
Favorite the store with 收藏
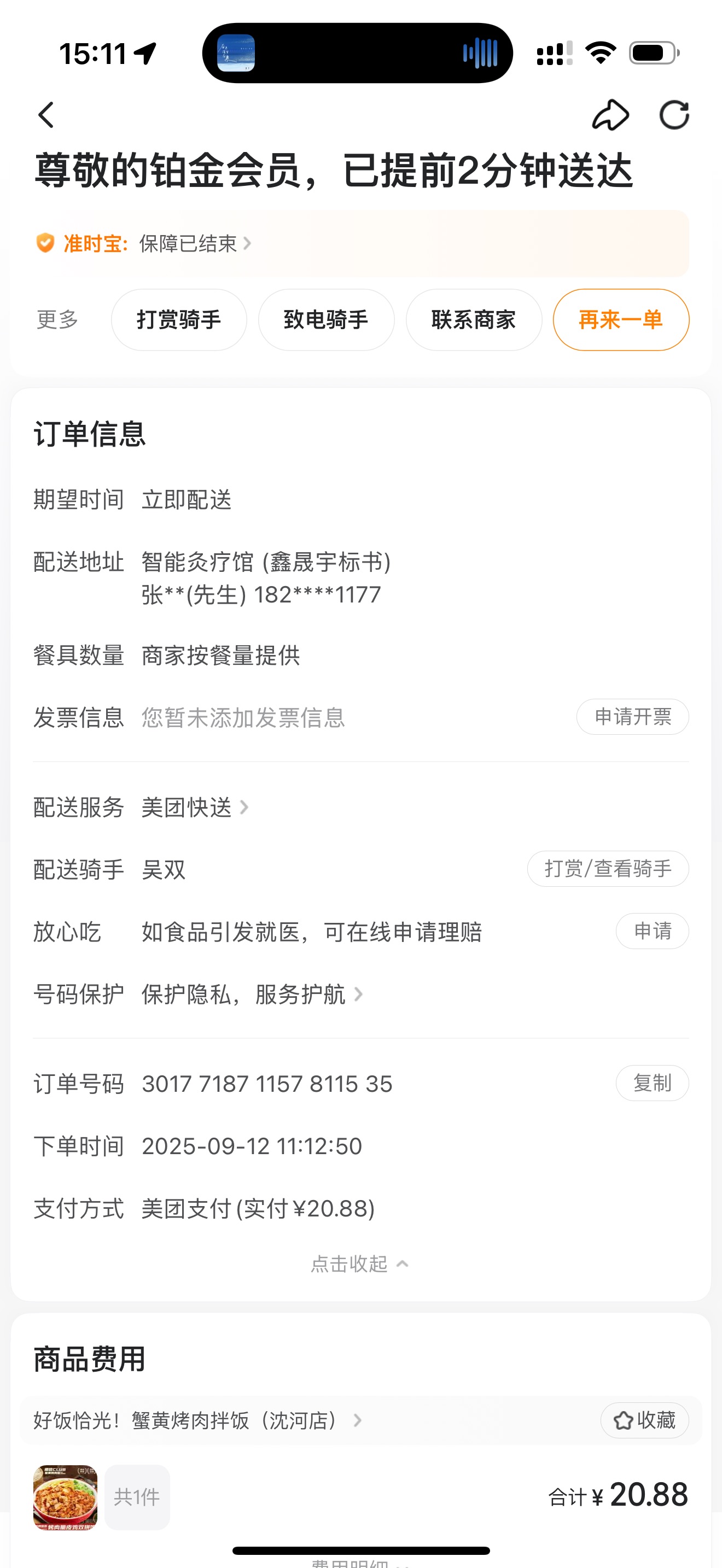pyautogui.click(x=644, y=1421)
